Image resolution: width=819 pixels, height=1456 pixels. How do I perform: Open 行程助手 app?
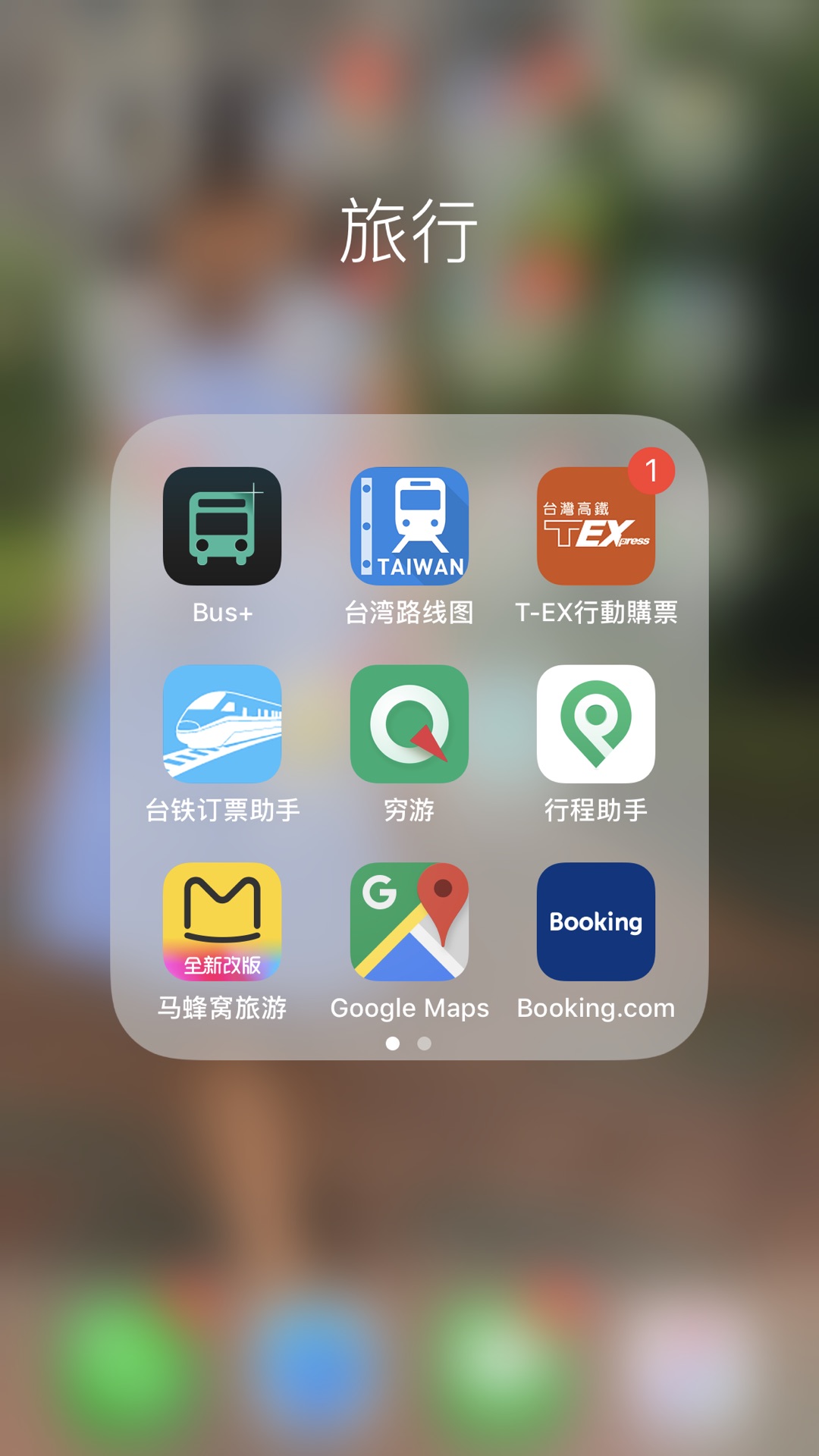click(596, 724)
